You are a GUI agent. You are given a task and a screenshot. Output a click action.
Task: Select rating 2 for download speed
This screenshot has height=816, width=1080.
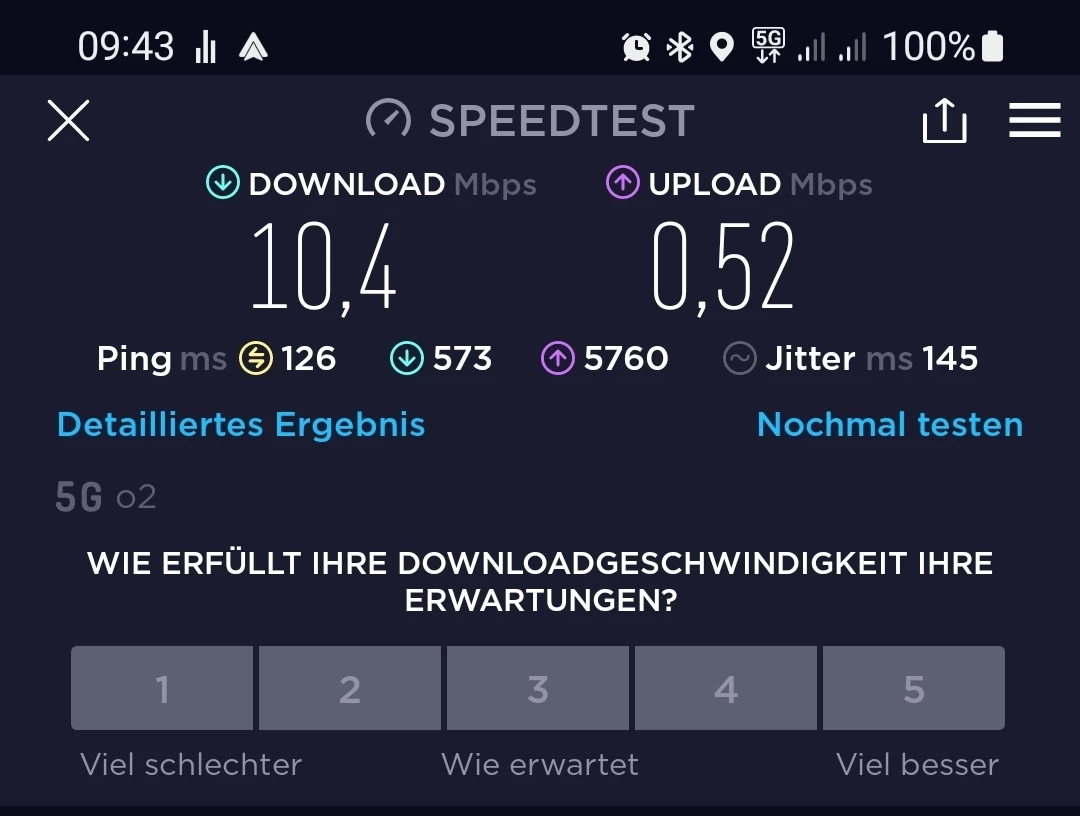coord(350,688)
